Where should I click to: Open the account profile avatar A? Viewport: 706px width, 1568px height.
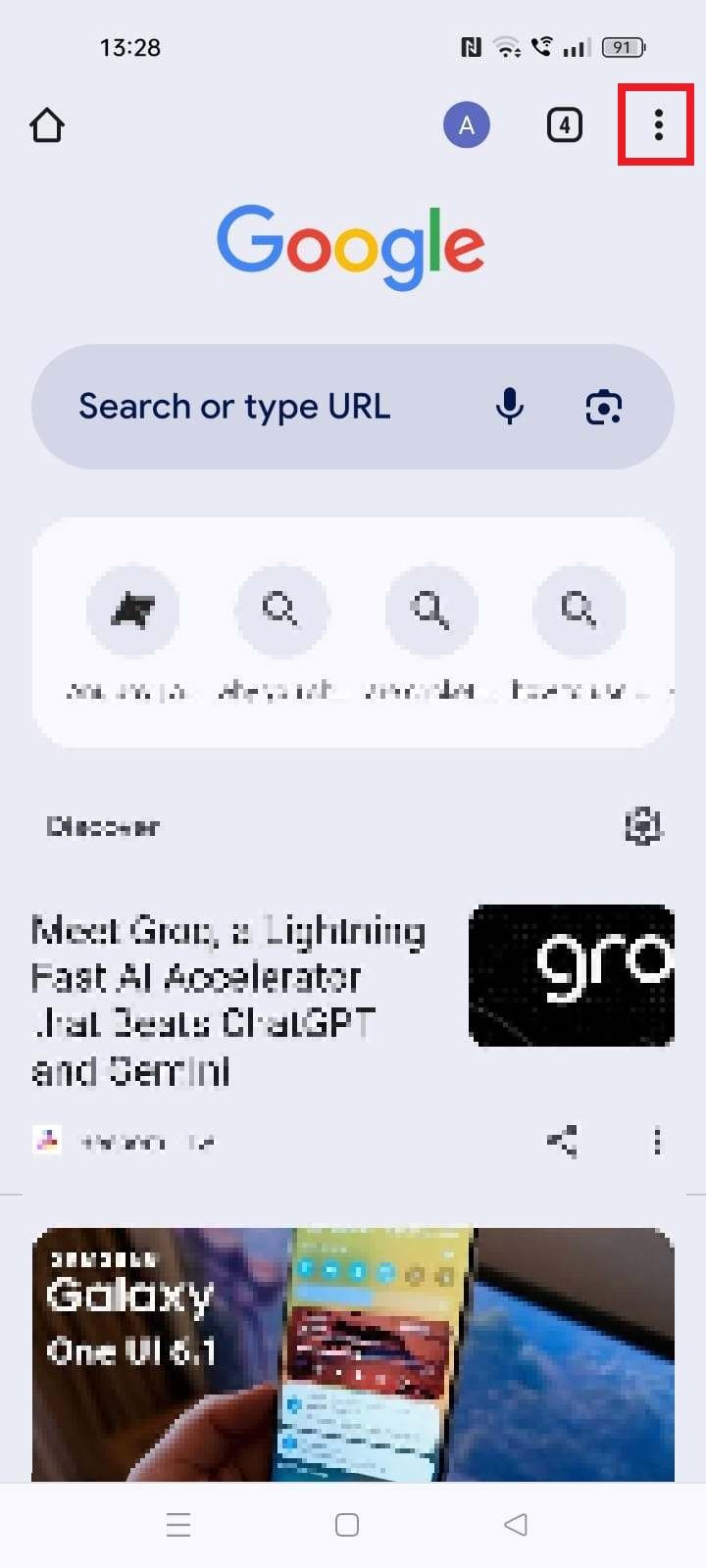(467, 125)
